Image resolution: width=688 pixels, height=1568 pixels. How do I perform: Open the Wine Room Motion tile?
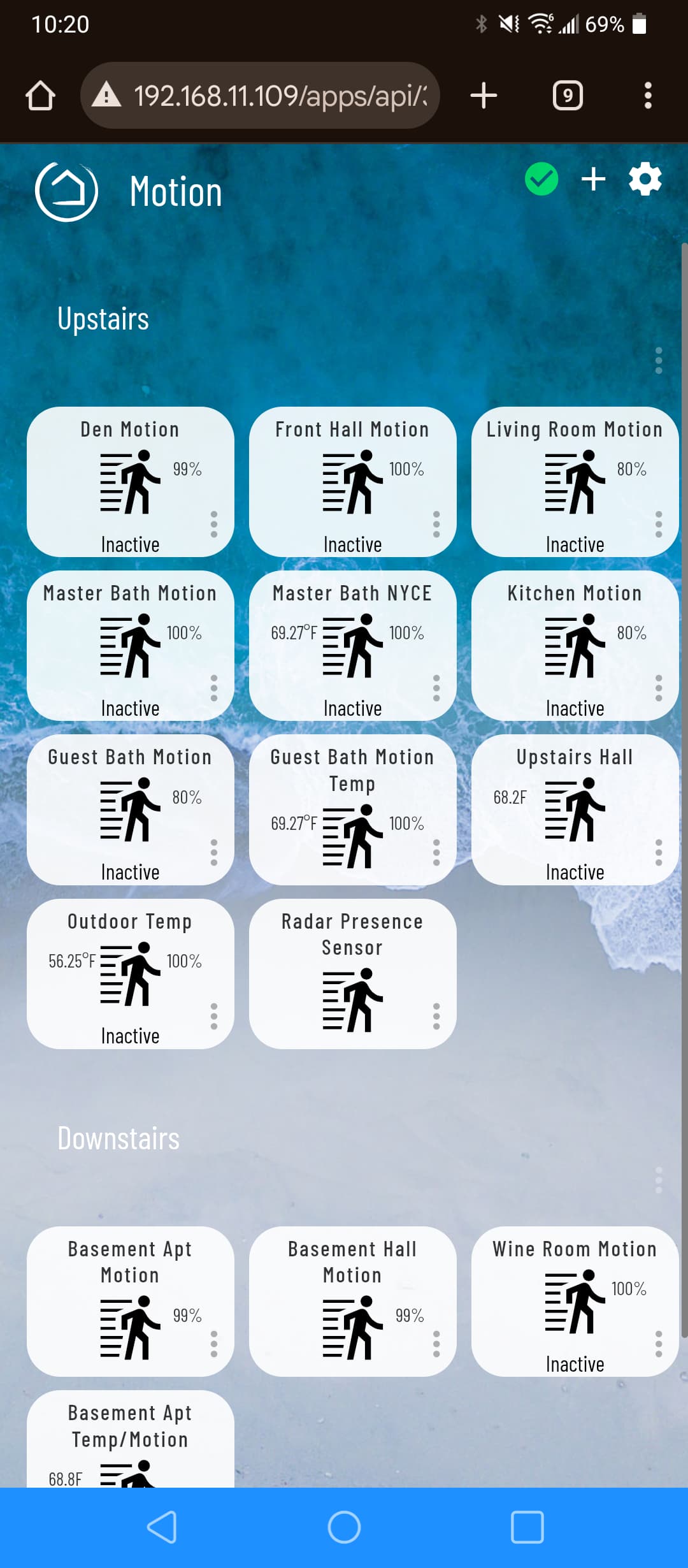575,1302
